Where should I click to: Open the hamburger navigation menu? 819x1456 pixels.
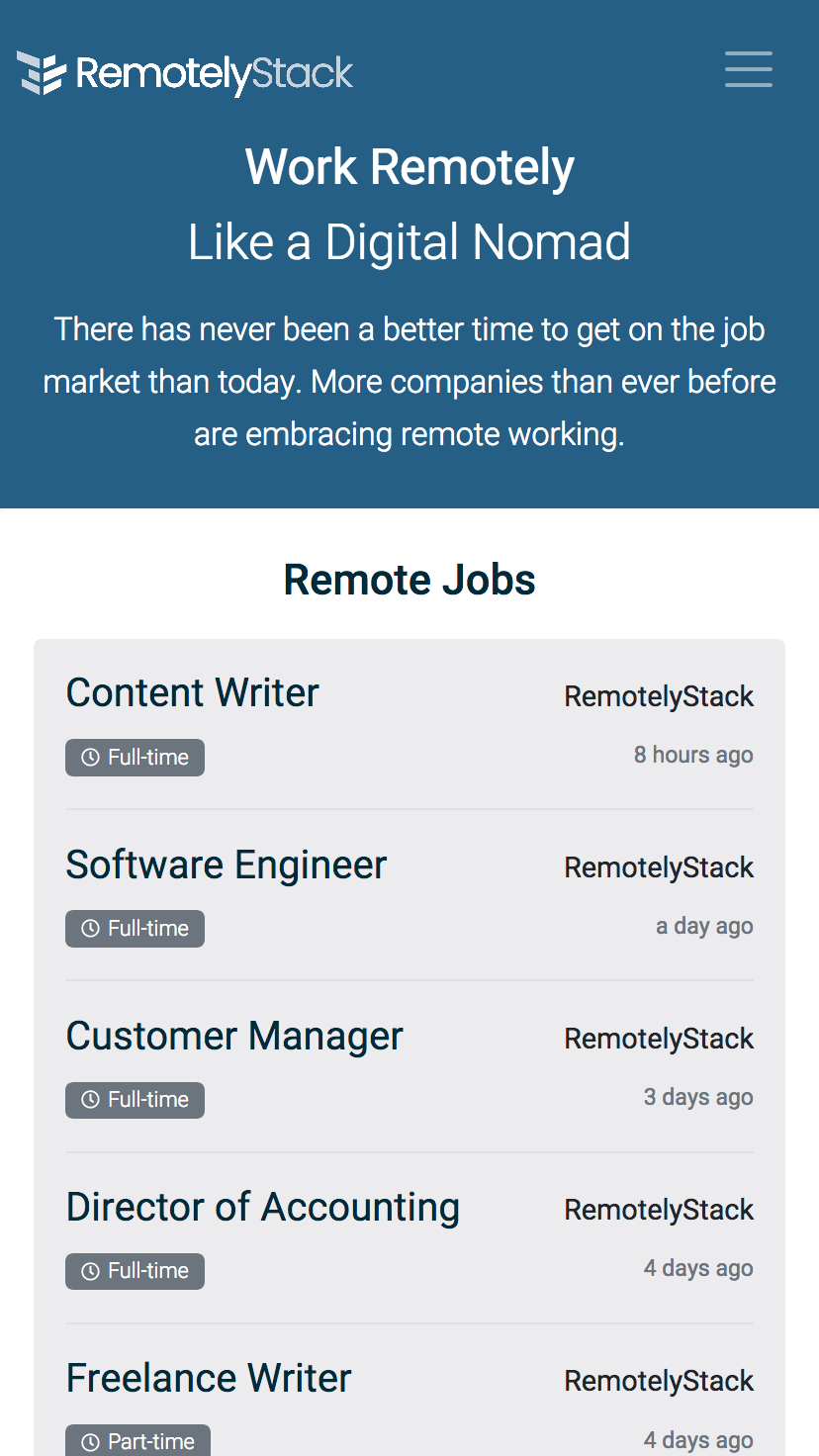tap(748, 69)
